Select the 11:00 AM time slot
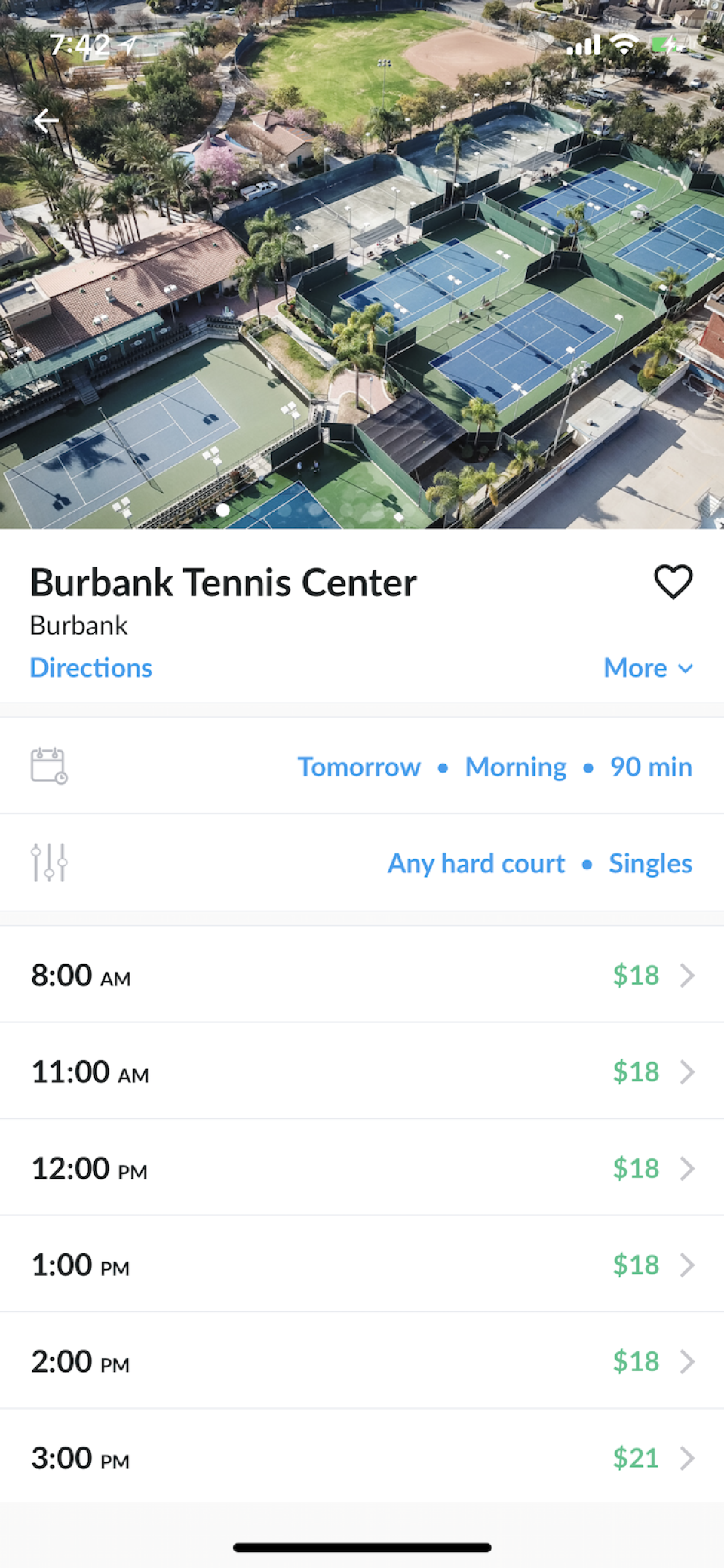This screenshot has height=1568, width=724. coord(362,1071)
